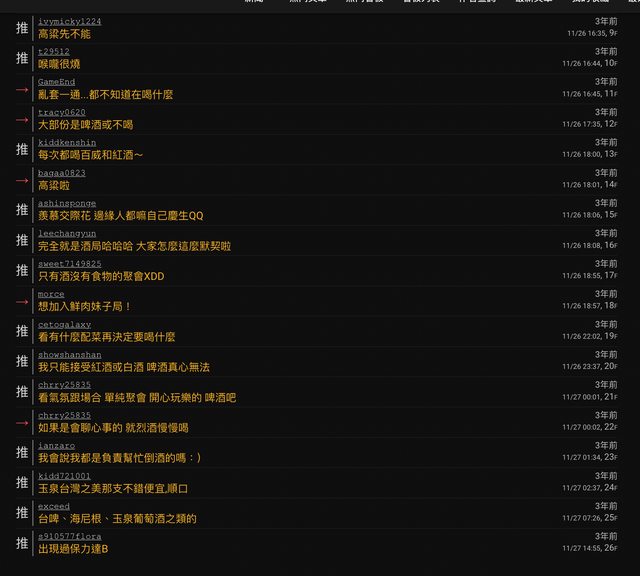View showshanshan's user page

[x=69, y=354]
